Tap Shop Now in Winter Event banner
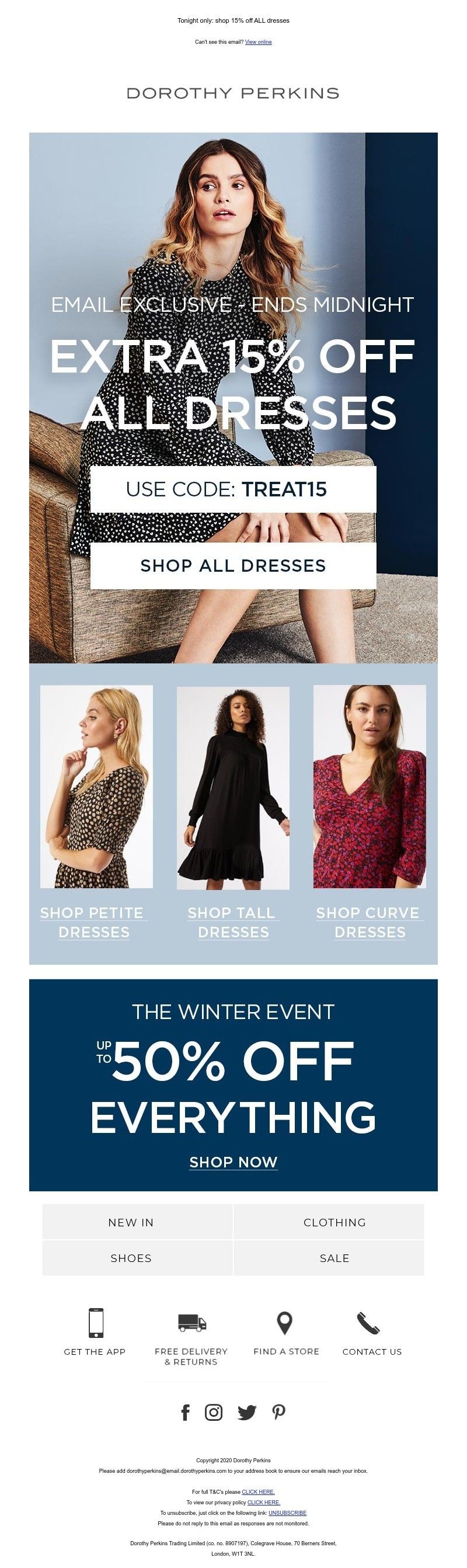The width and height of the screenshot is (467, 1568). pyautogui.click(x=233, y=1162)
